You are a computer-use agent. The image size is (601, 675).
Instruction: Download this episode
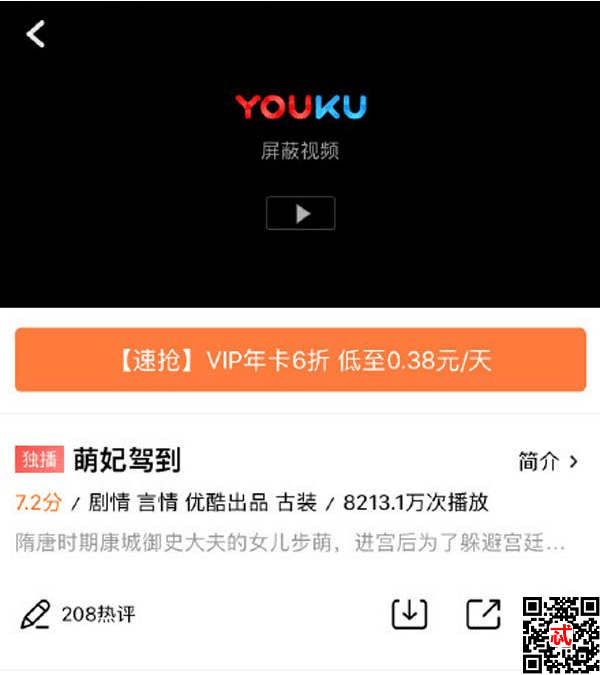click(409, 613)
